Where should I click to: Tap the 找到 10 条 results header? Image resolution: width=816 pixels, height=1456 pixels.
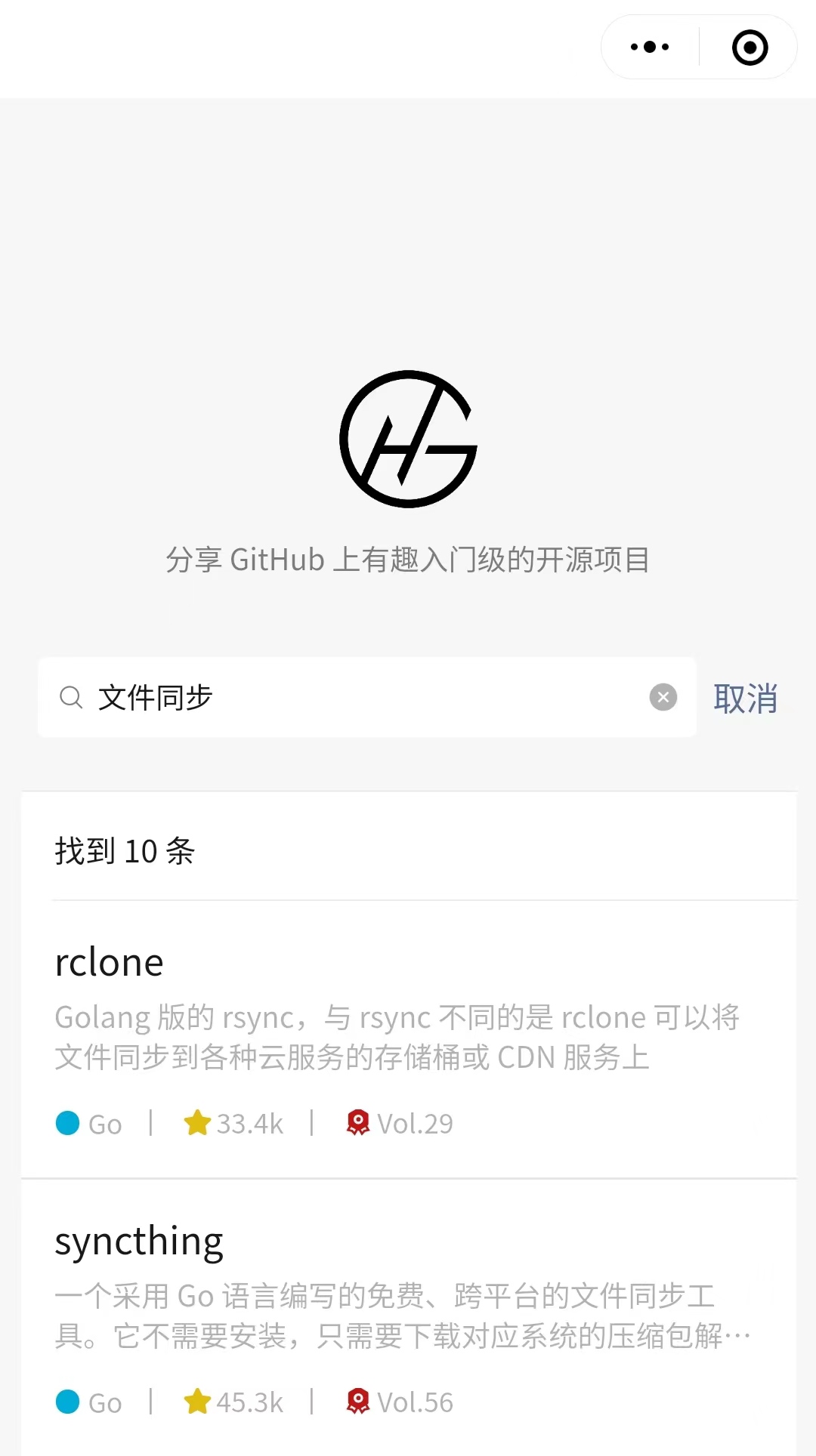pos(124,850)
